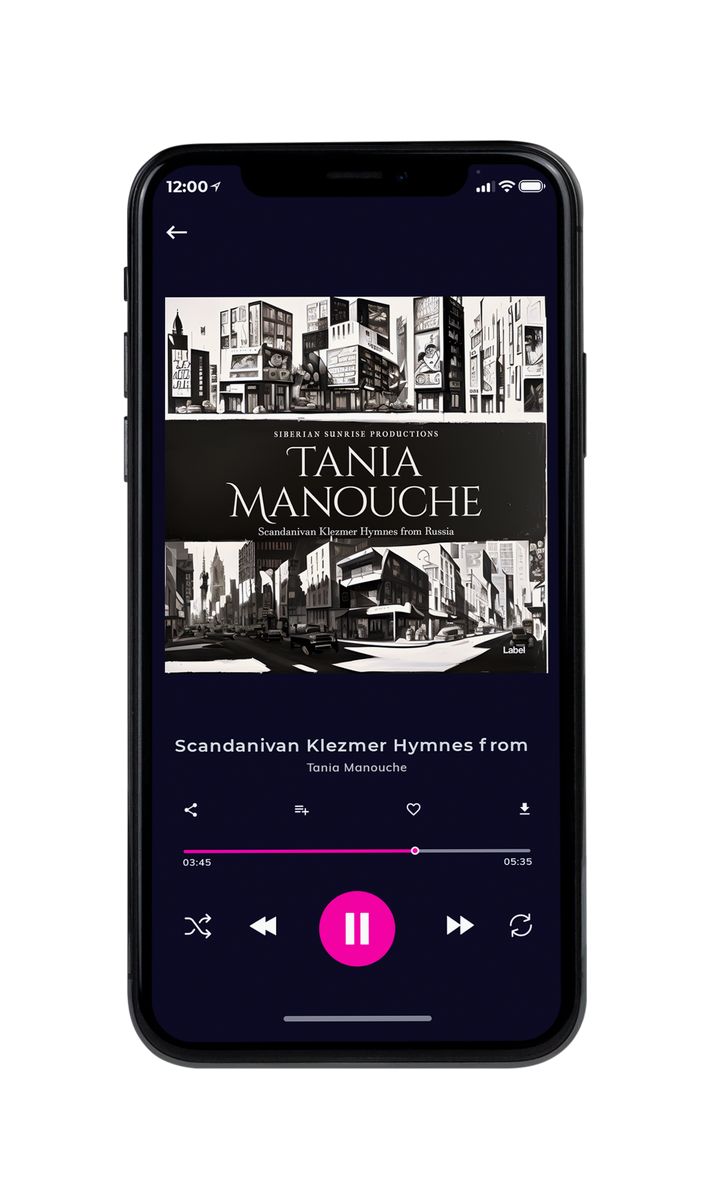Pause the playing song

pos(357,928)
